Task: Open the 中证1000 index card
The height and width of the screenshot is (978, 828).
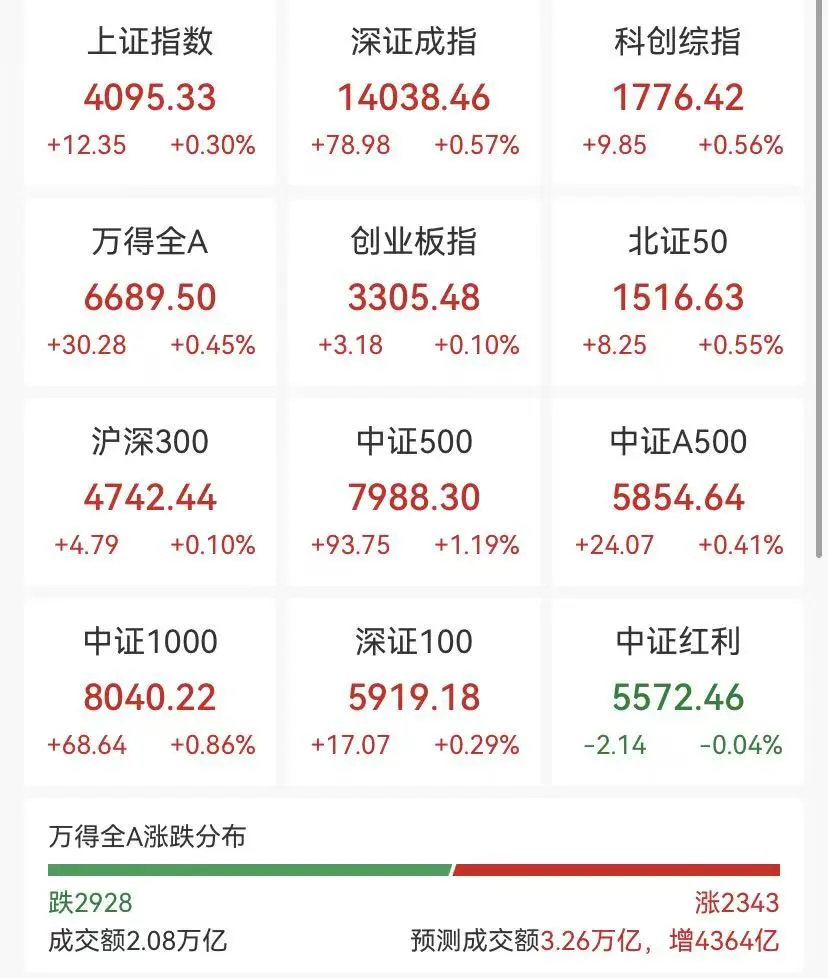Action: (150, 695)
